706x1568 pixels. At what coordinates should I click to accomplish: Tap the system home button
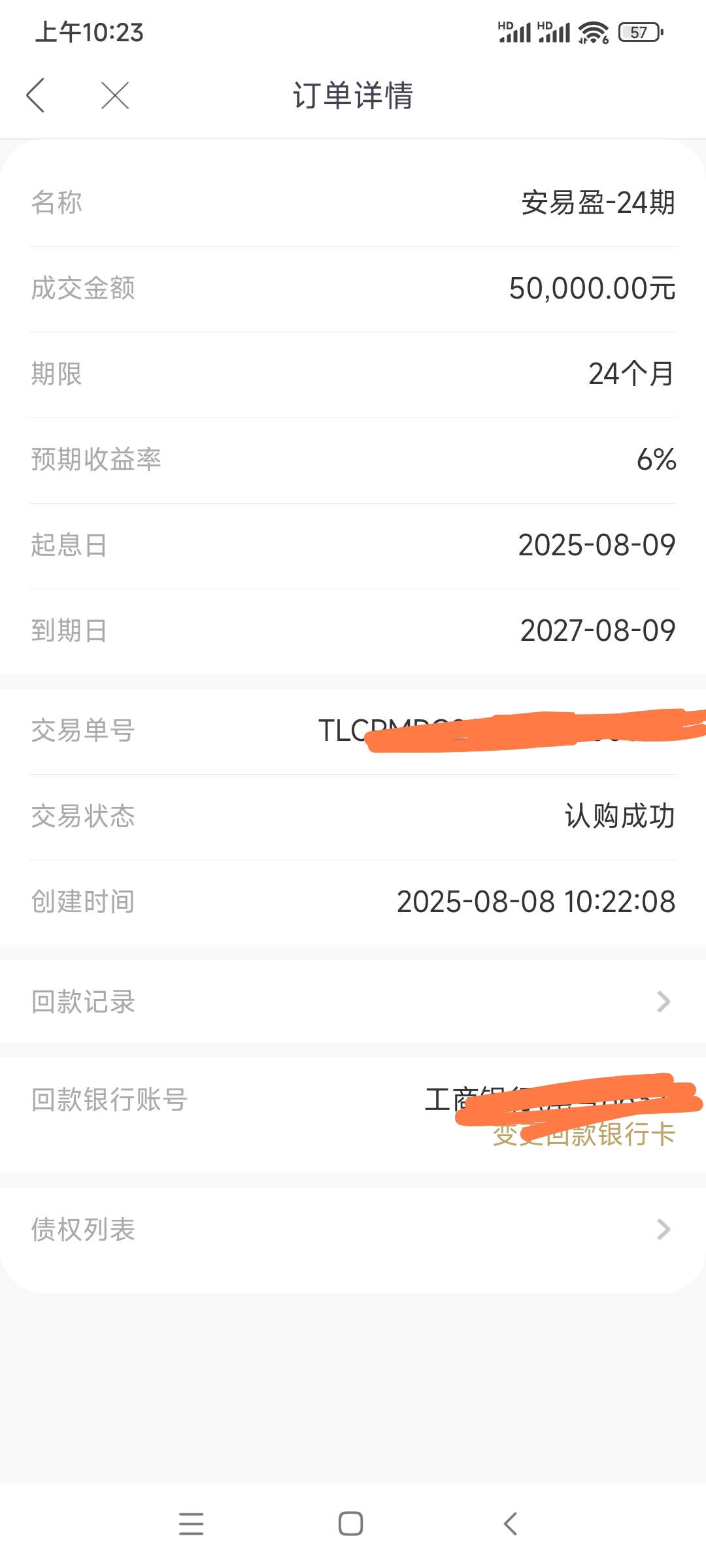coord(351,1524)
